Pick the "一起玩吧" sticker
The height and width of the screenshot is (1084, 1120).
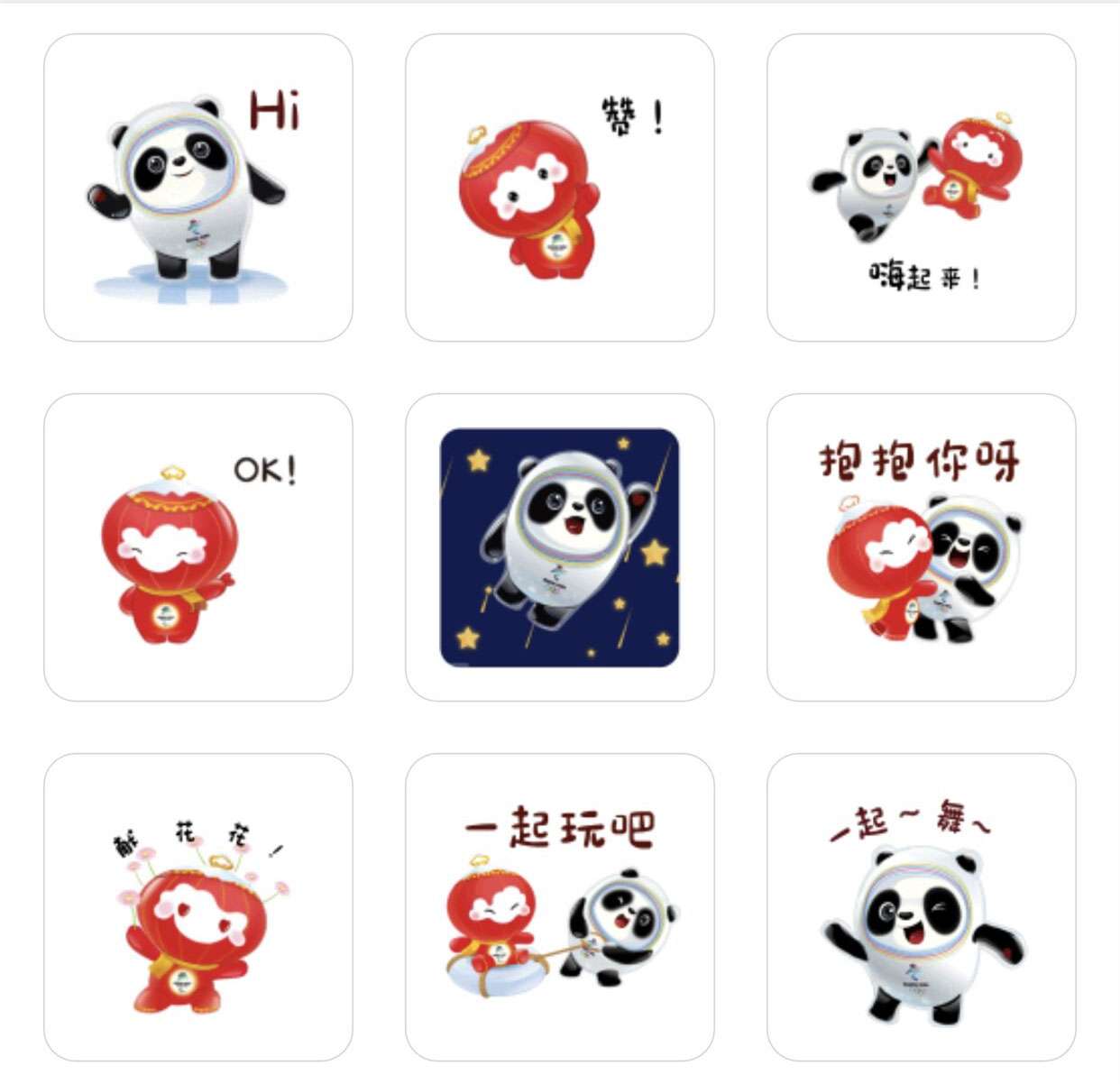click(x=559, y=907)
